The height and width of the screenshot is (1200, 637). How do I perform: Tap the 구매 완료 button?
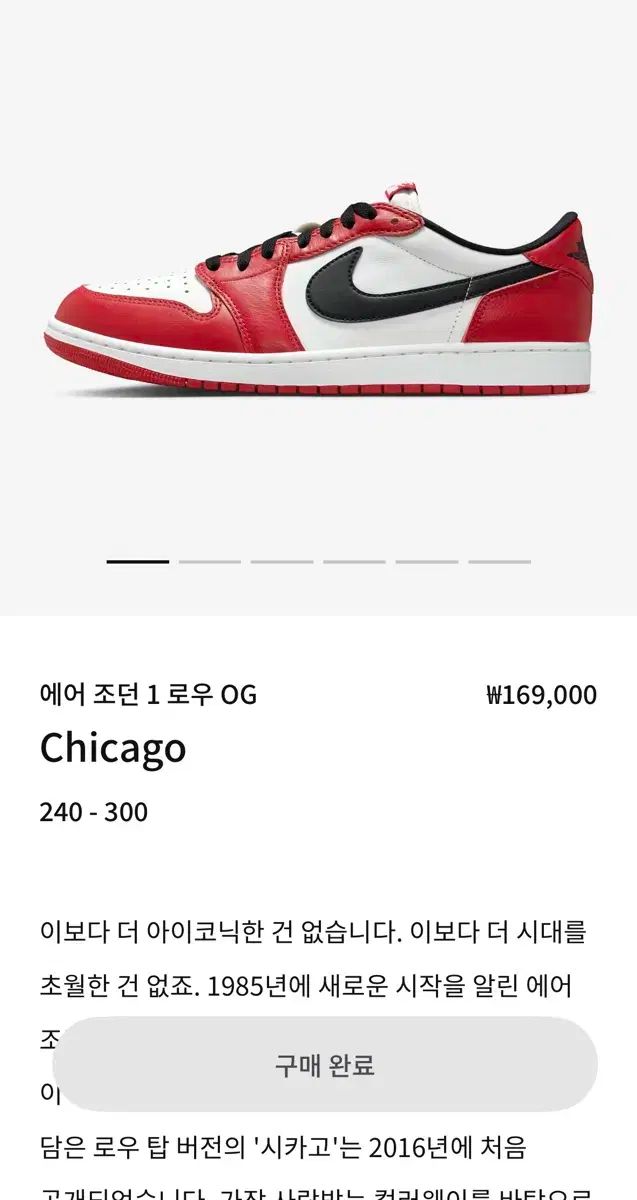coord(325,1065)
